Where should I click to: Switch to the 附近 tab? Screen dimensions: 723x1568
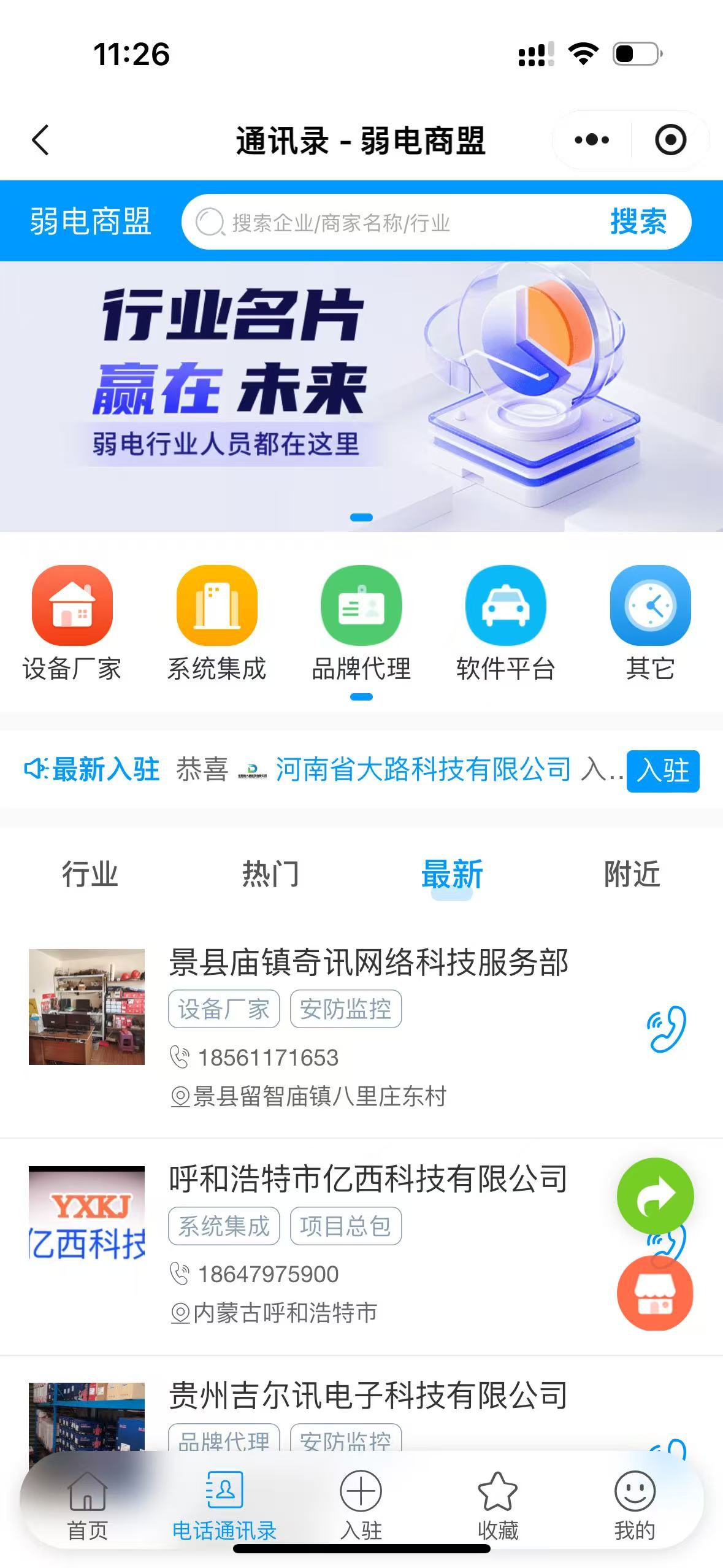[632, 874]
